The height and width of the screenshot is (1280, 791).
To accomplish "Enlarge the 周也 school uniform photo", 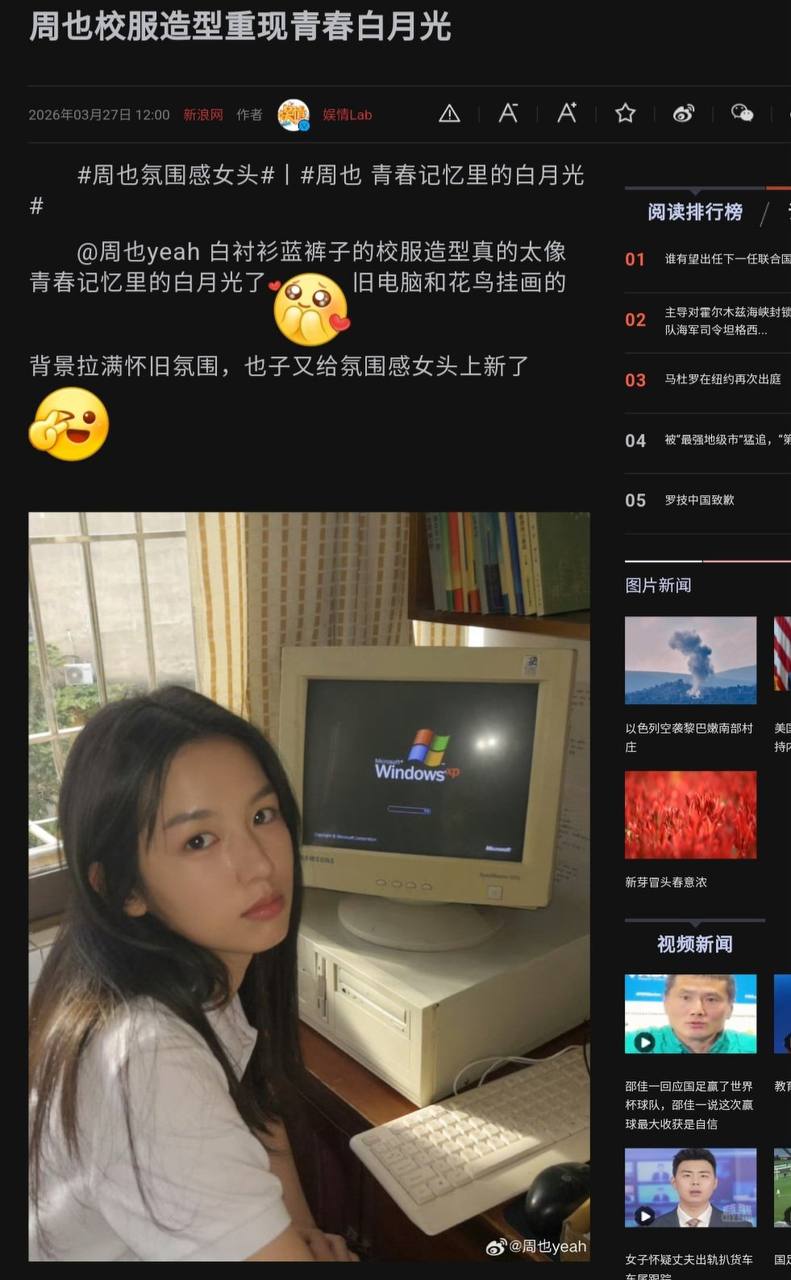I will click(308, 886).
